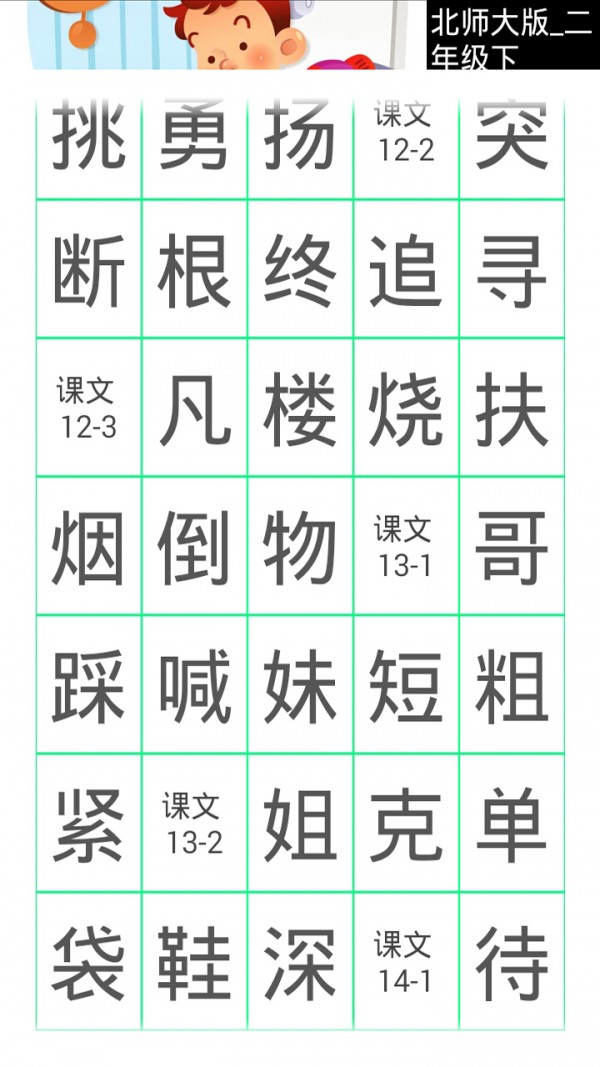Open the character 待
The image size is (600, 1067).
(x=512, y=962)
